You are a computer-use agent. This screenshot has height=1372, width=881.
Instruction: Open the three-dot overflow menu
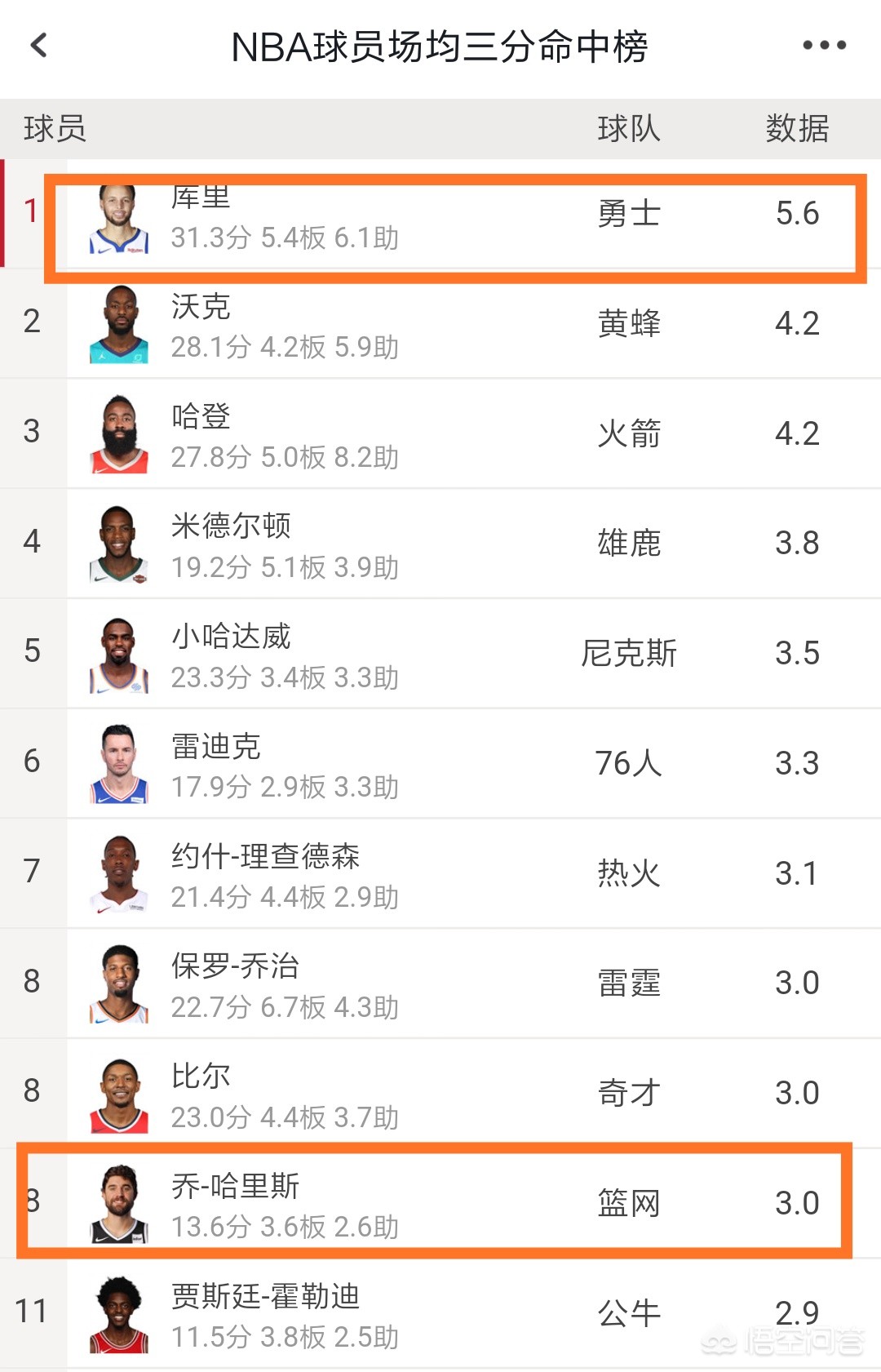point(824,46)
